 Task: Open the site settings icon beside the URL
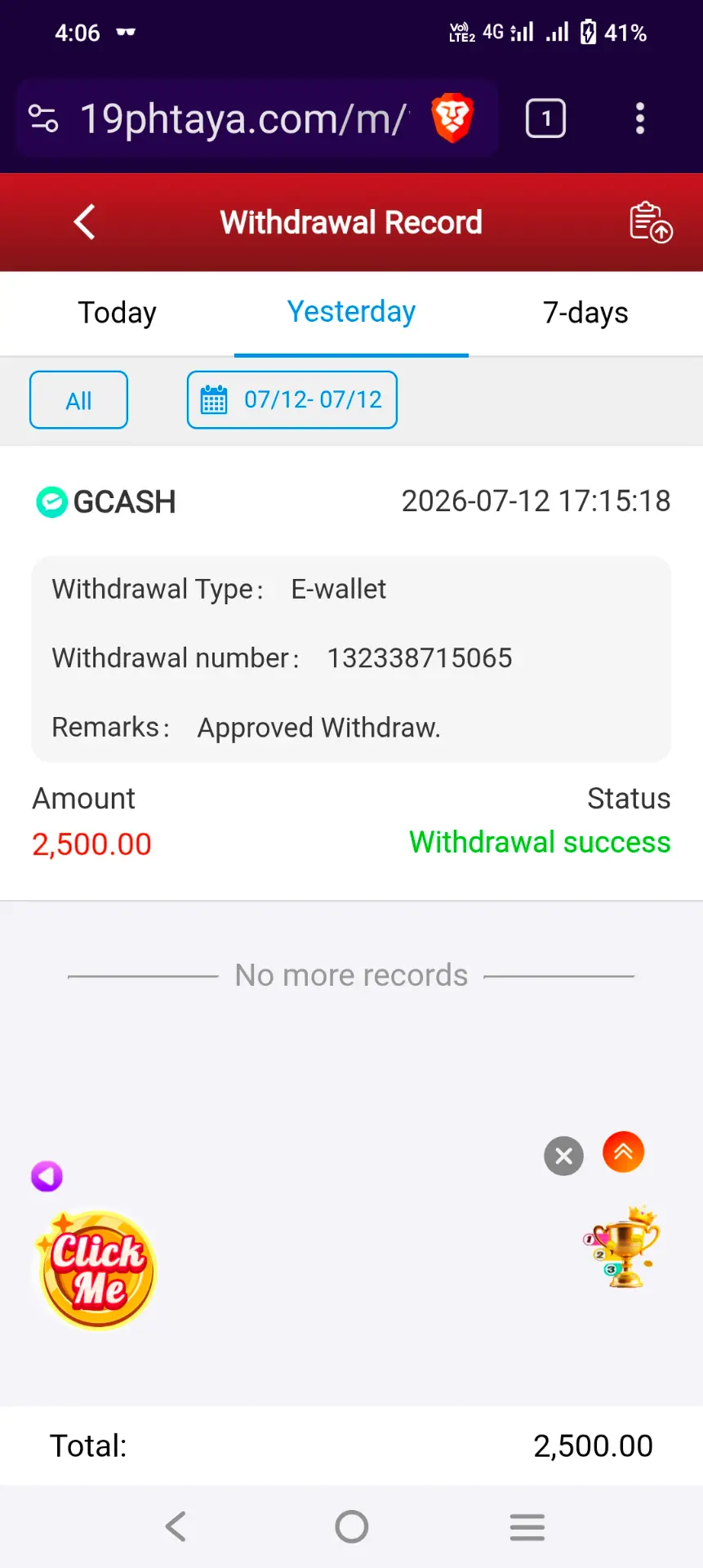pyautogui.click(x=43, y=119)
